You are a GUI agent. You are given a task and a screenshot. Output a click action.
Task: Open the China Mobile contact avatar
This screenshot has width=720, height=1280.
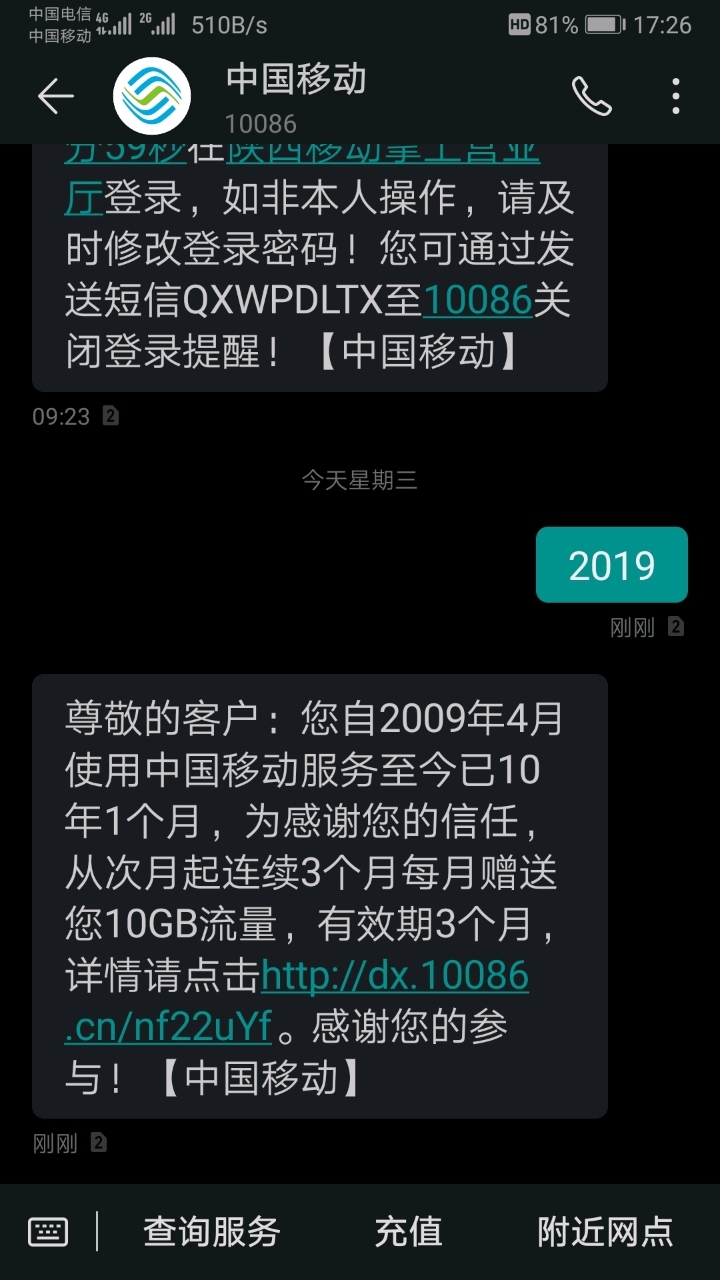click(x=152, y=96)
